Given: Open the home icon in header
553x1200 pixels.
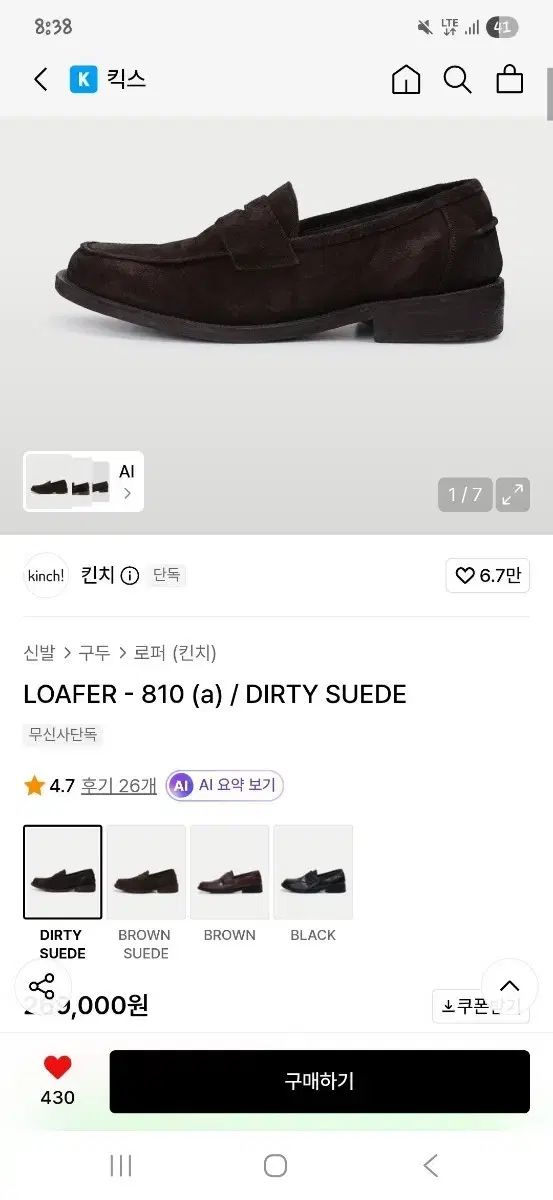Looking at the screenshot, I should [x=406, y=80].
